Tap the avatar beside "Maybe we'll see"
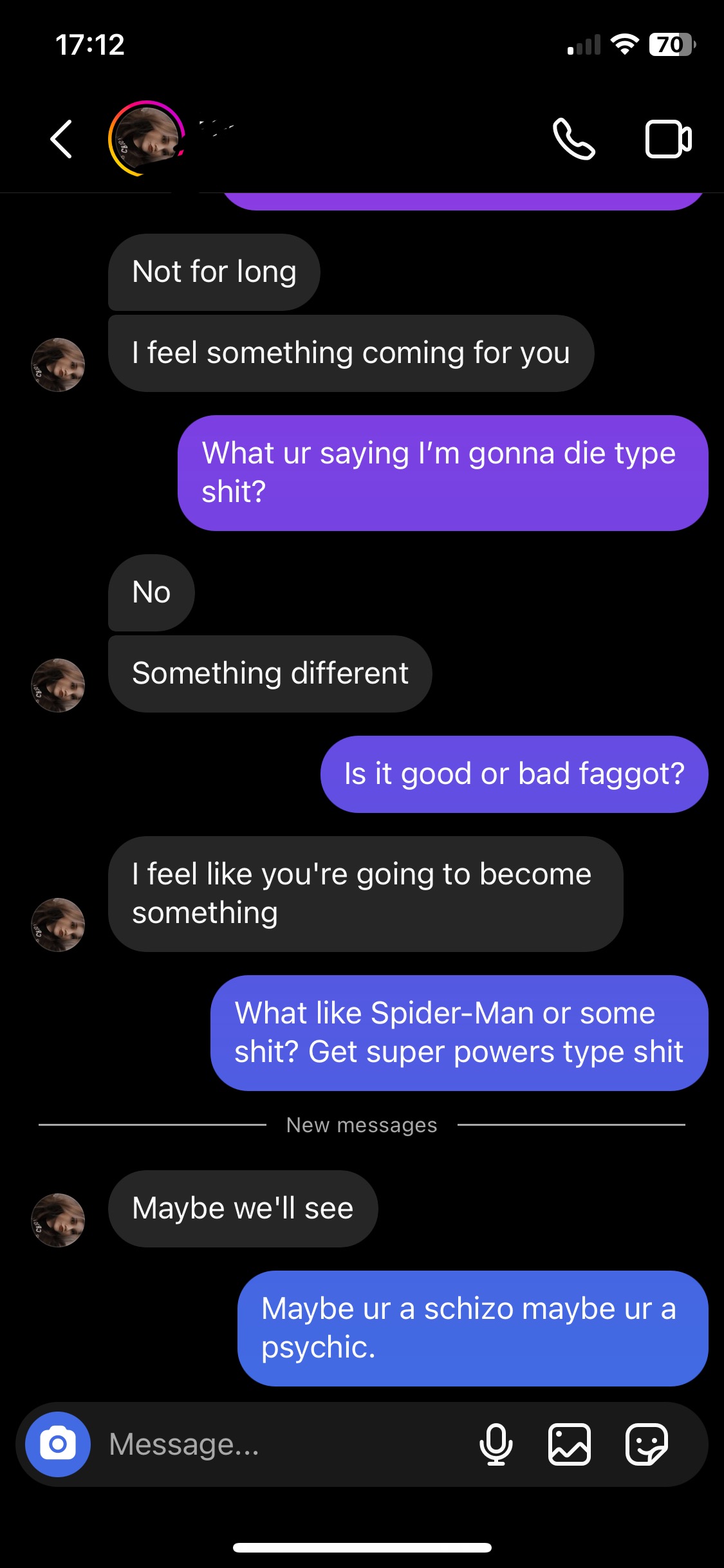 [x=58, y=1220]
